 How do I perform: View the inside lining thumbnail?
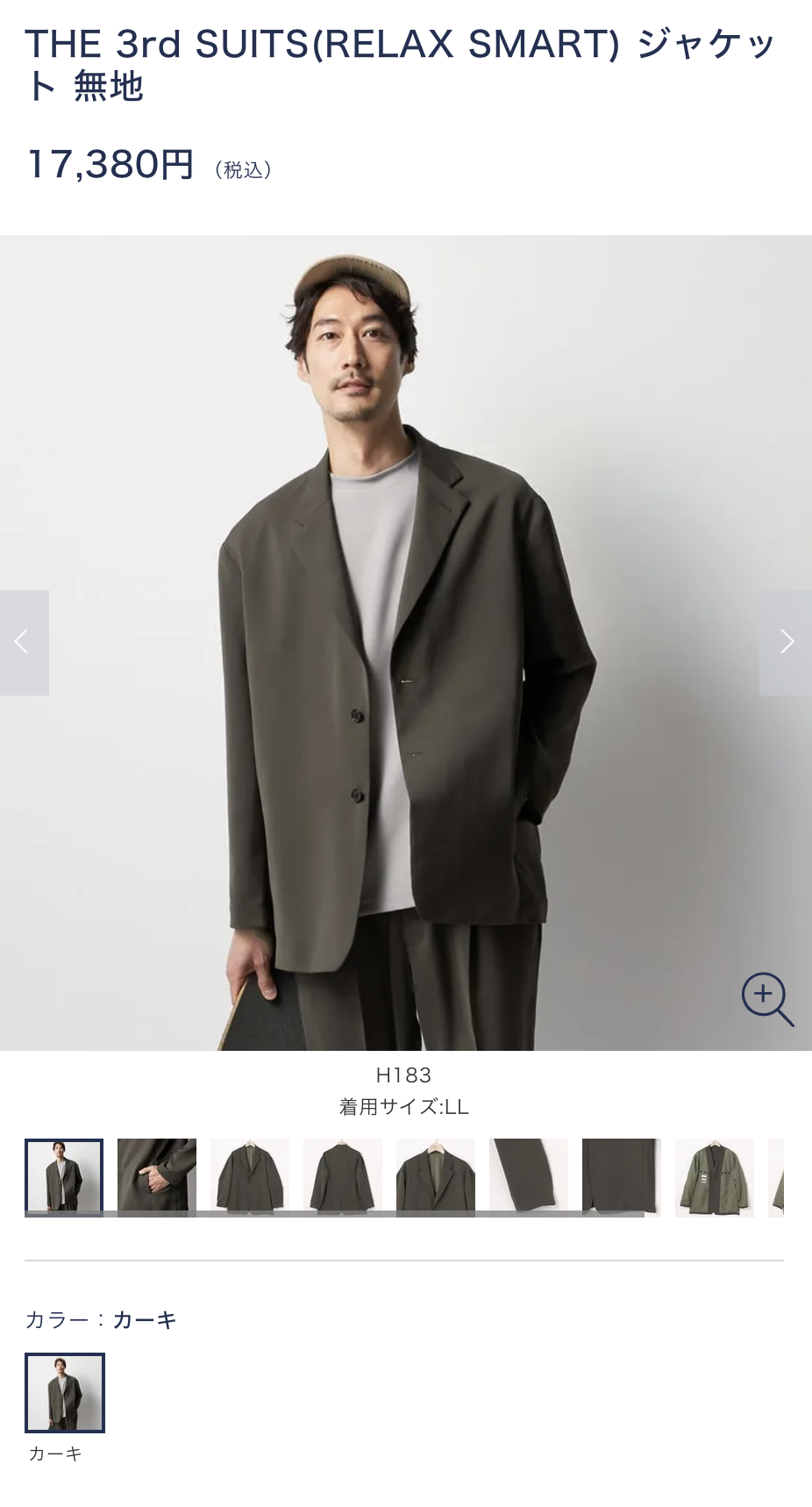coord(715,1177)
